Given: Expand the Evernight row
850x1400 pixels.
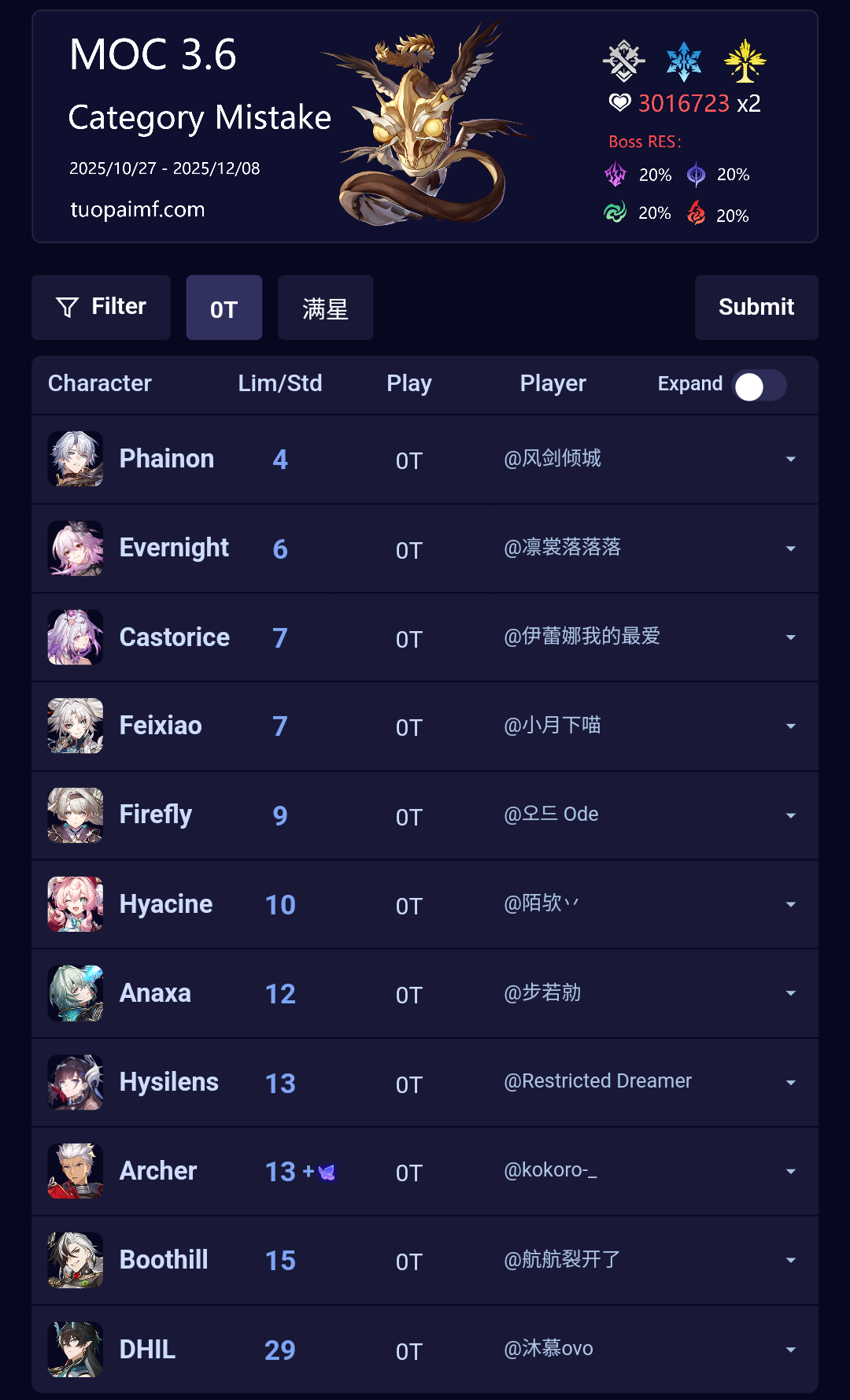Looking at the screenshot, I should [791, 549].
